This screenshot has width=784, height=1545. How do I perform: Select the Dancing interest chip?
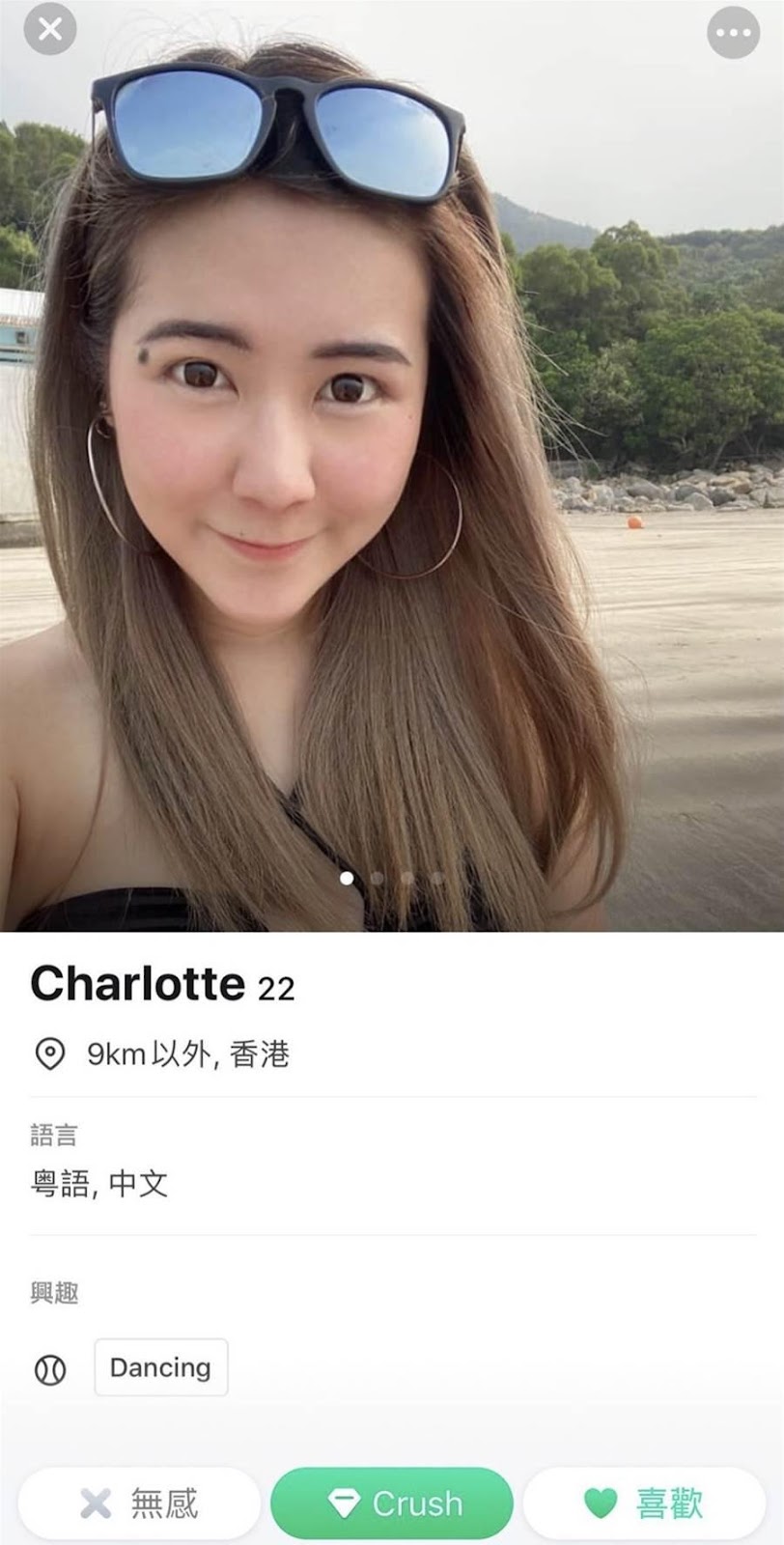(160, 1367)
